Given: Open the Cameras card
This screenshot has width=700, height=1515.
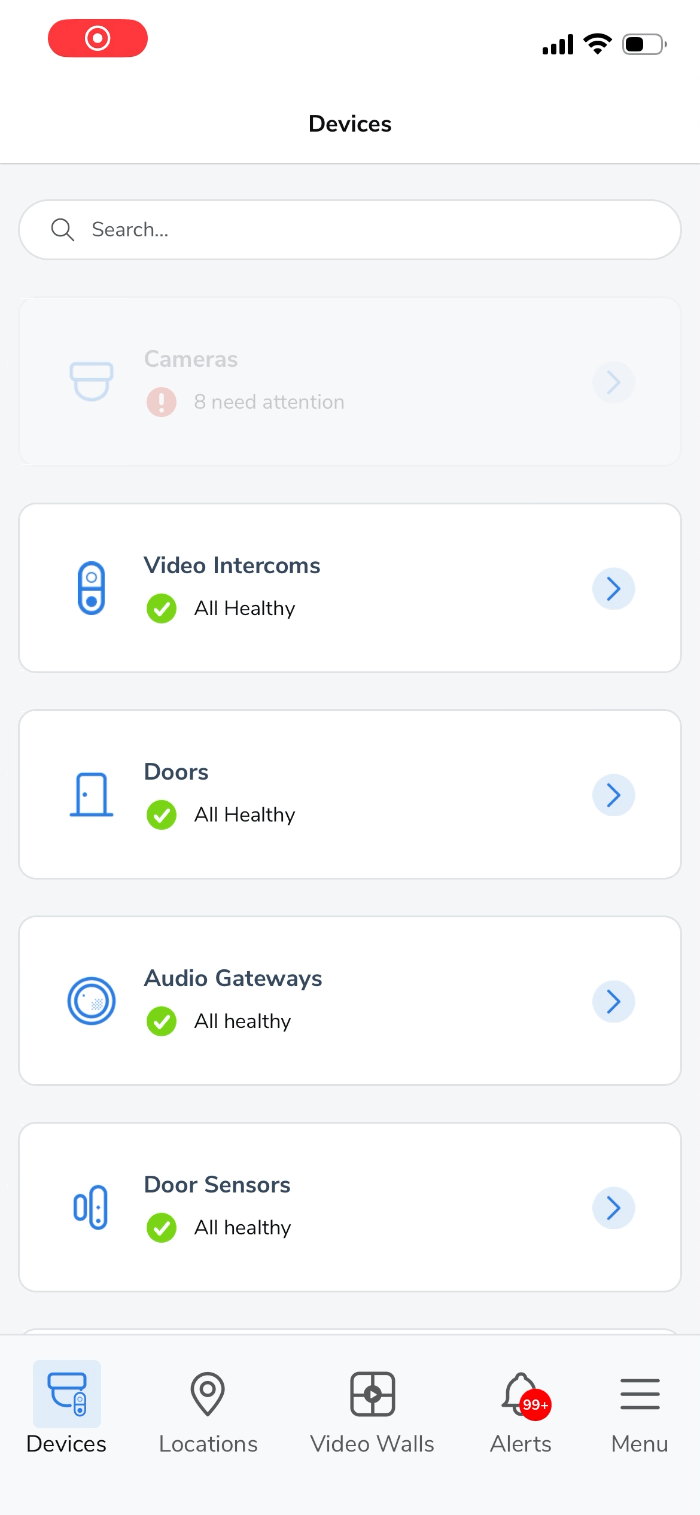Looking at the screenshot, I should (350, 381).
